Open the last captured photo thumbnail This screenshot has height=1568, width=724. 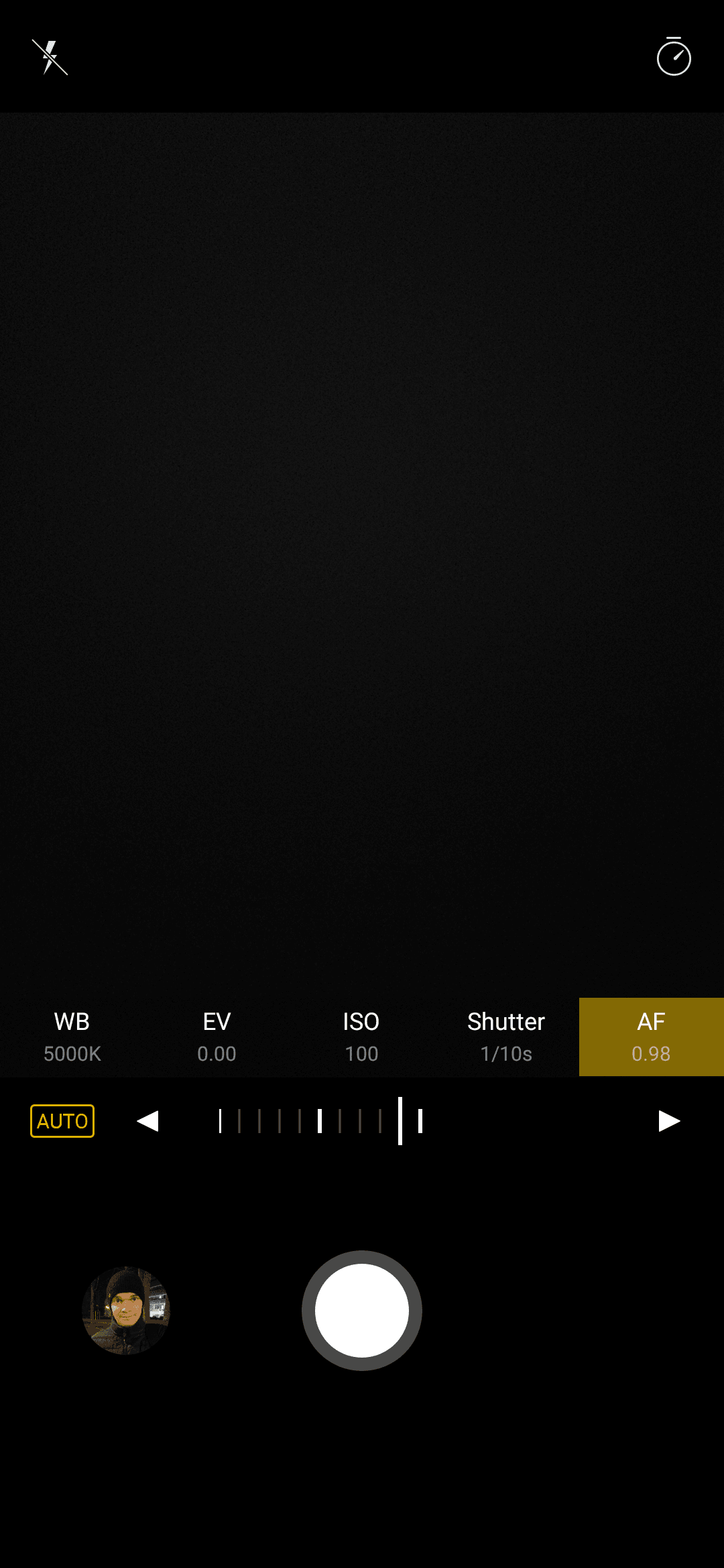pos(126,1311)
